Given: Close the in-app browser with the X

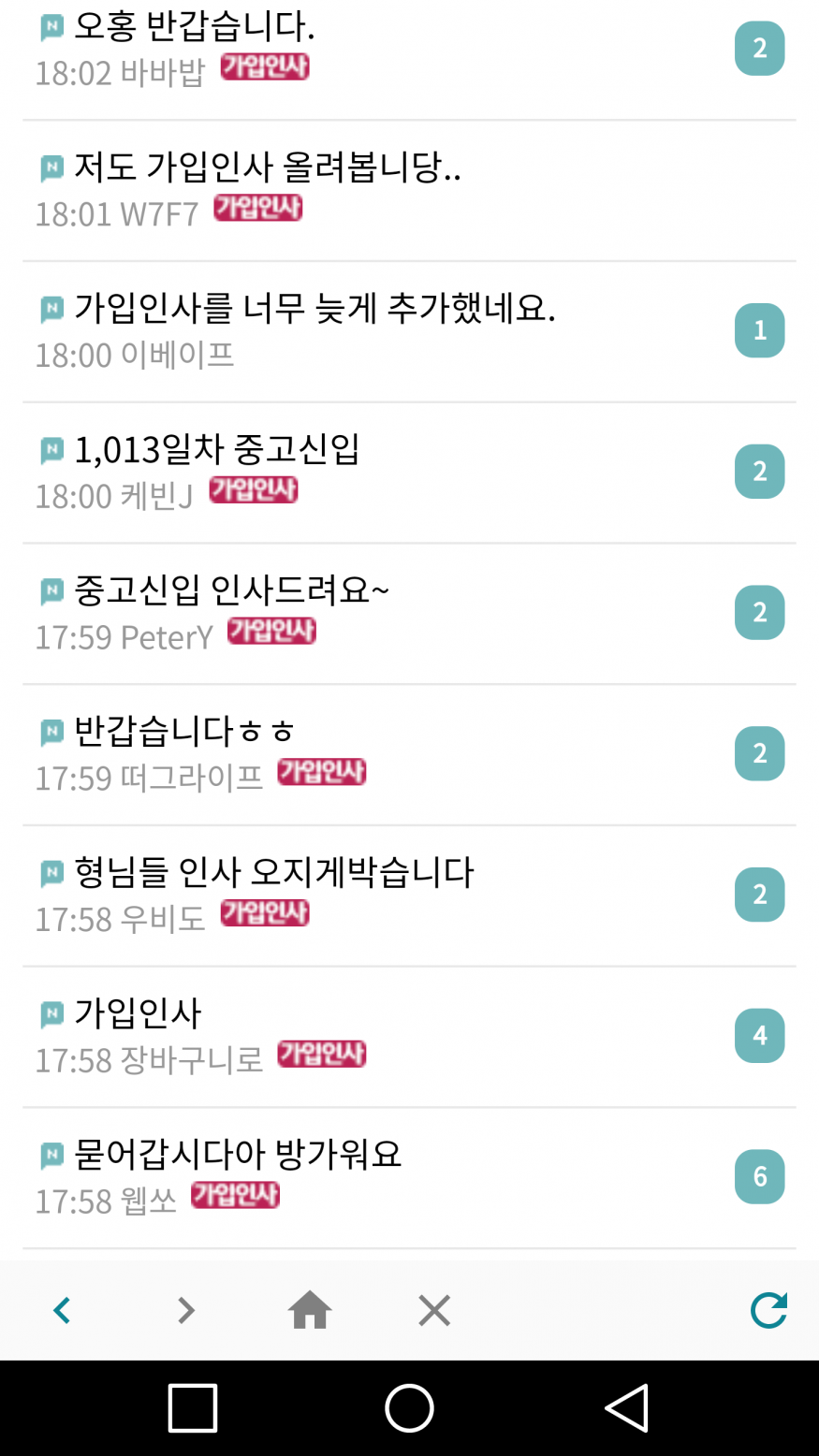Looking at the screenshot, I should point(434,1310).
